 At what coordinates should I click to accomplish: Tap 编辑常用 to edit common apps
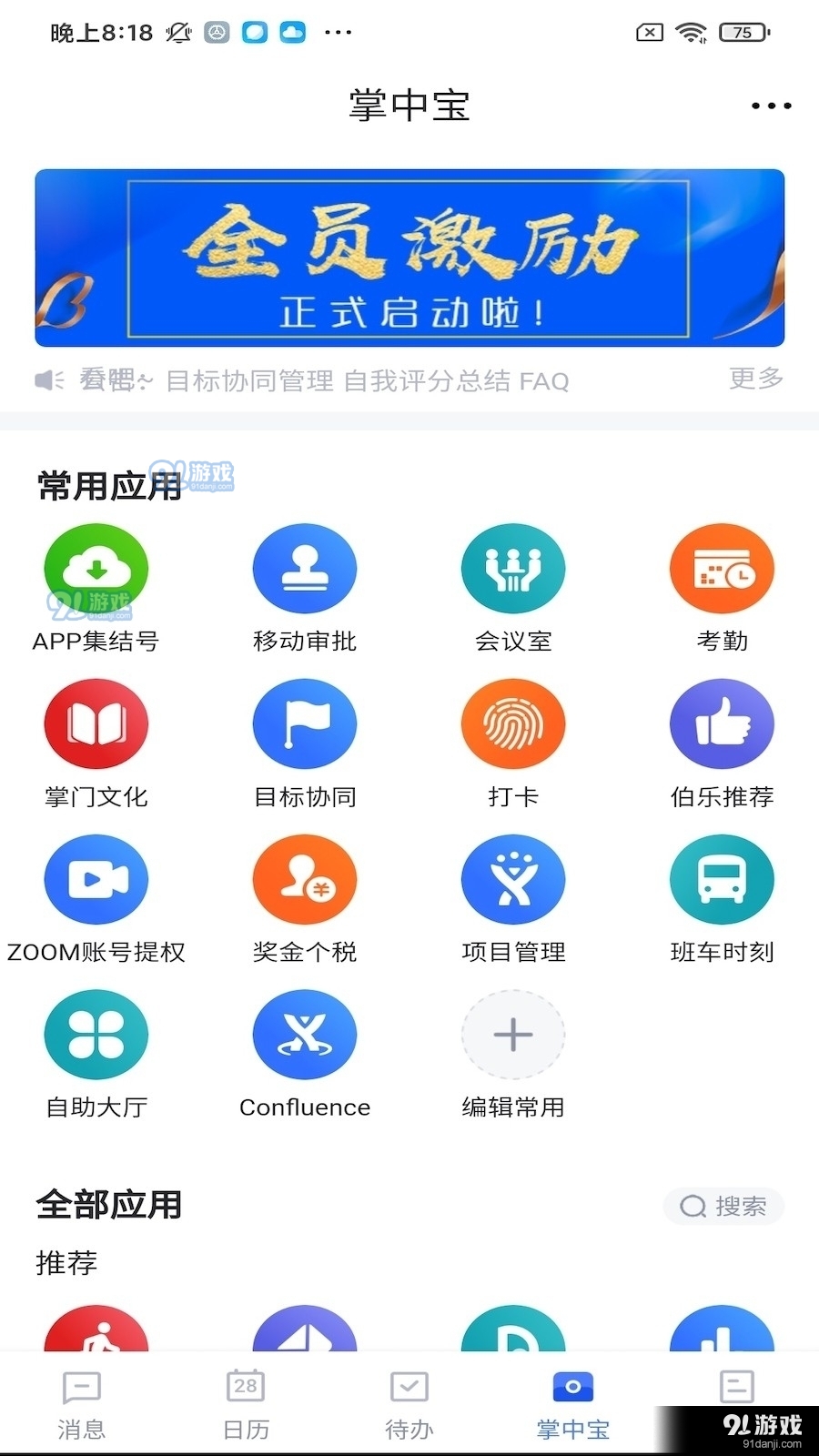tap(513, 1035)
